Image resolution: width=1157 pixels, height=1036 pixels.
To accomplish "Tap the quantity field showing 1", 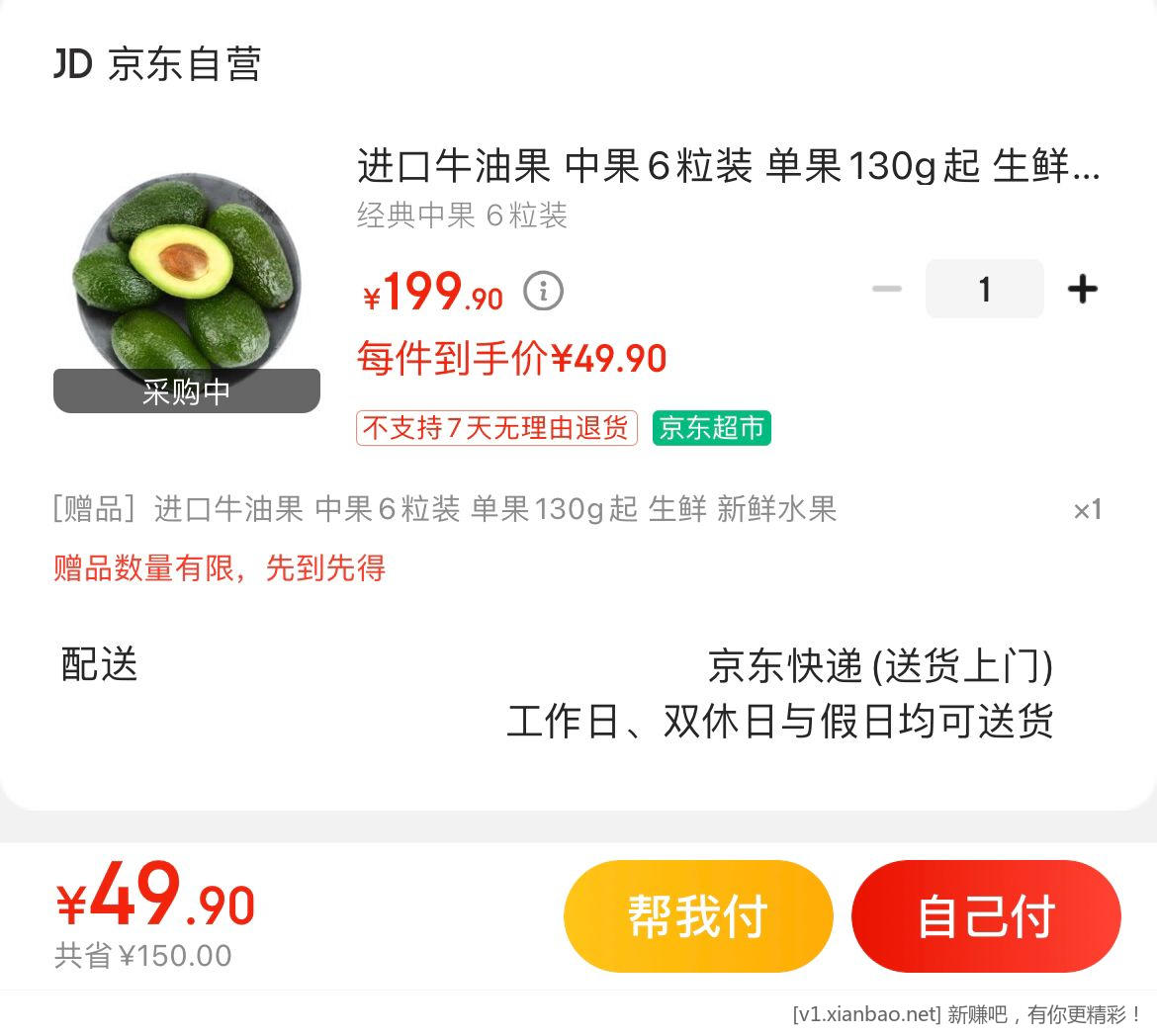I will click(984, 289).
